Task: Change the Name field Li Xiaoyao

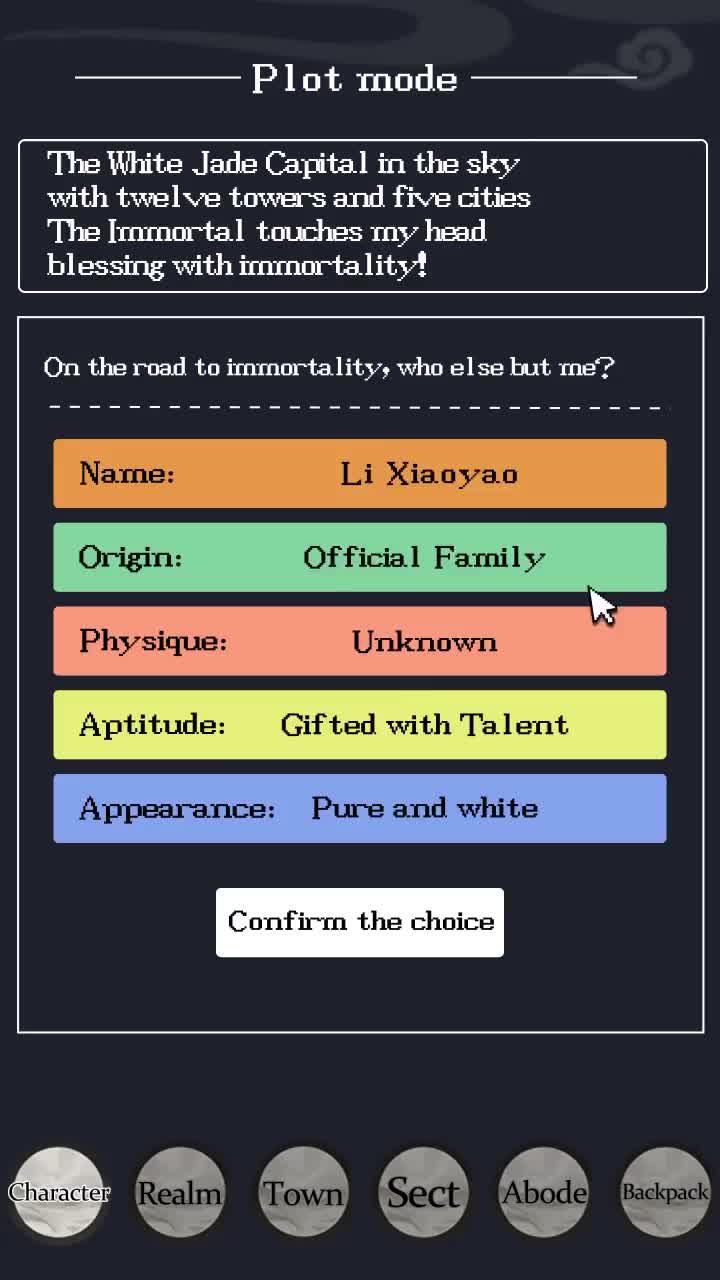Action: [359, 473]
